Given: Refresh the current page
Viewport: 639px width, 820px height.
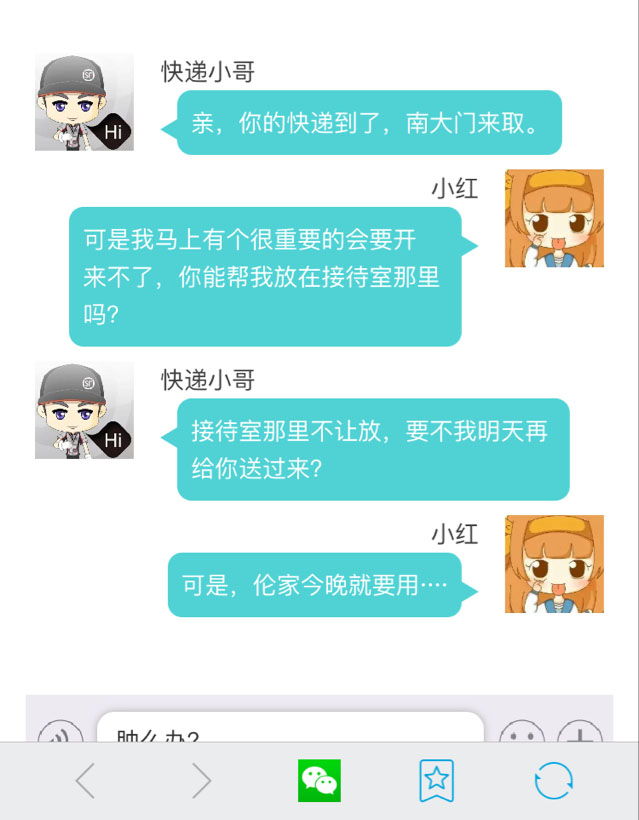Looking at the screenshot, I should [553, 780].
